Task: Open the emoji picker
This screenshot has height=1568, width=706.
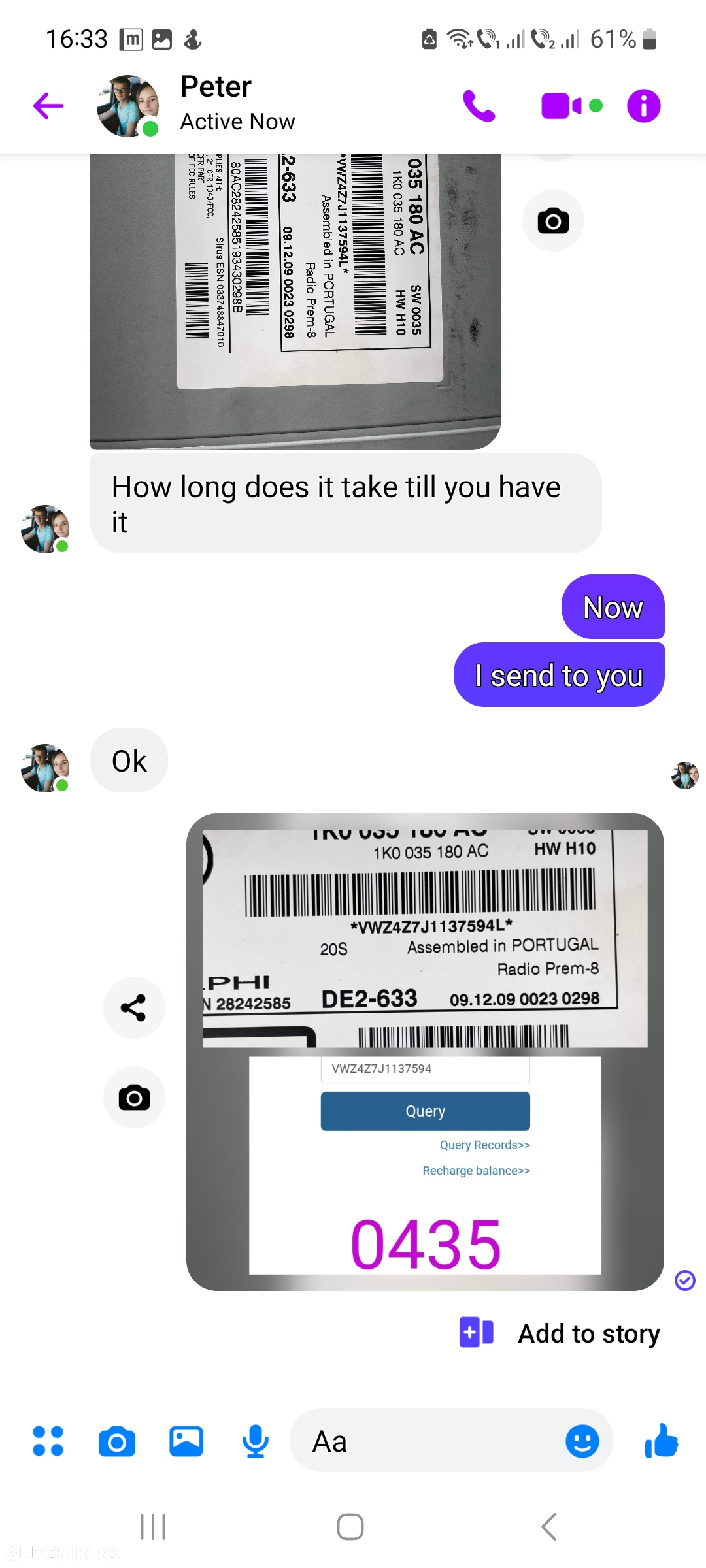Action: click(582, 1441)
